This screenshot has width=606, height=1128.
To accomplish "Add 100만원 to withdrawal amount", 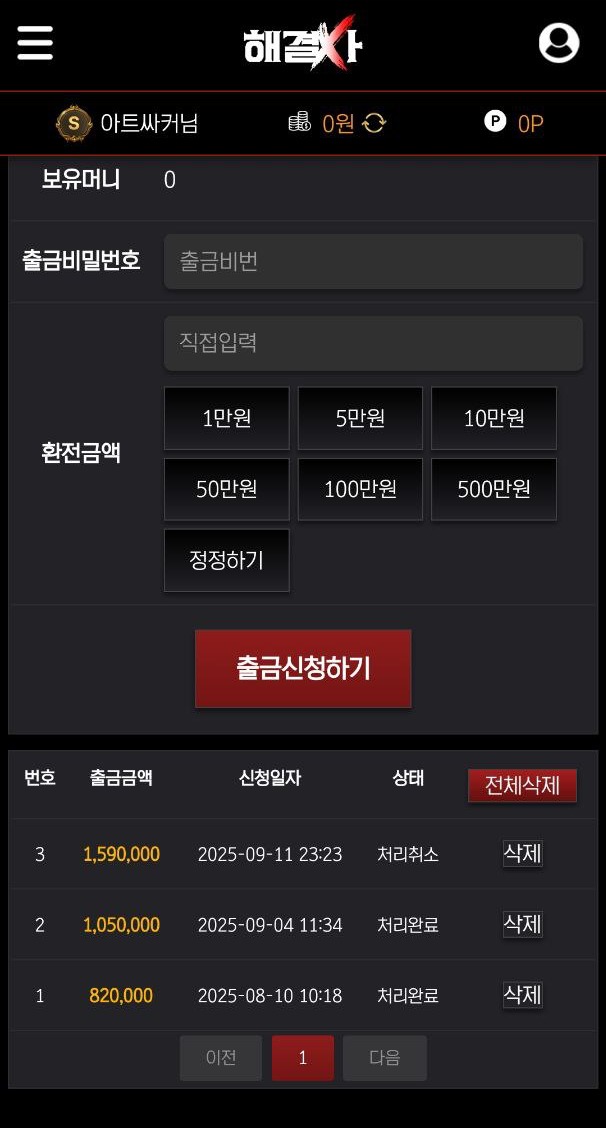I will 360,489.
